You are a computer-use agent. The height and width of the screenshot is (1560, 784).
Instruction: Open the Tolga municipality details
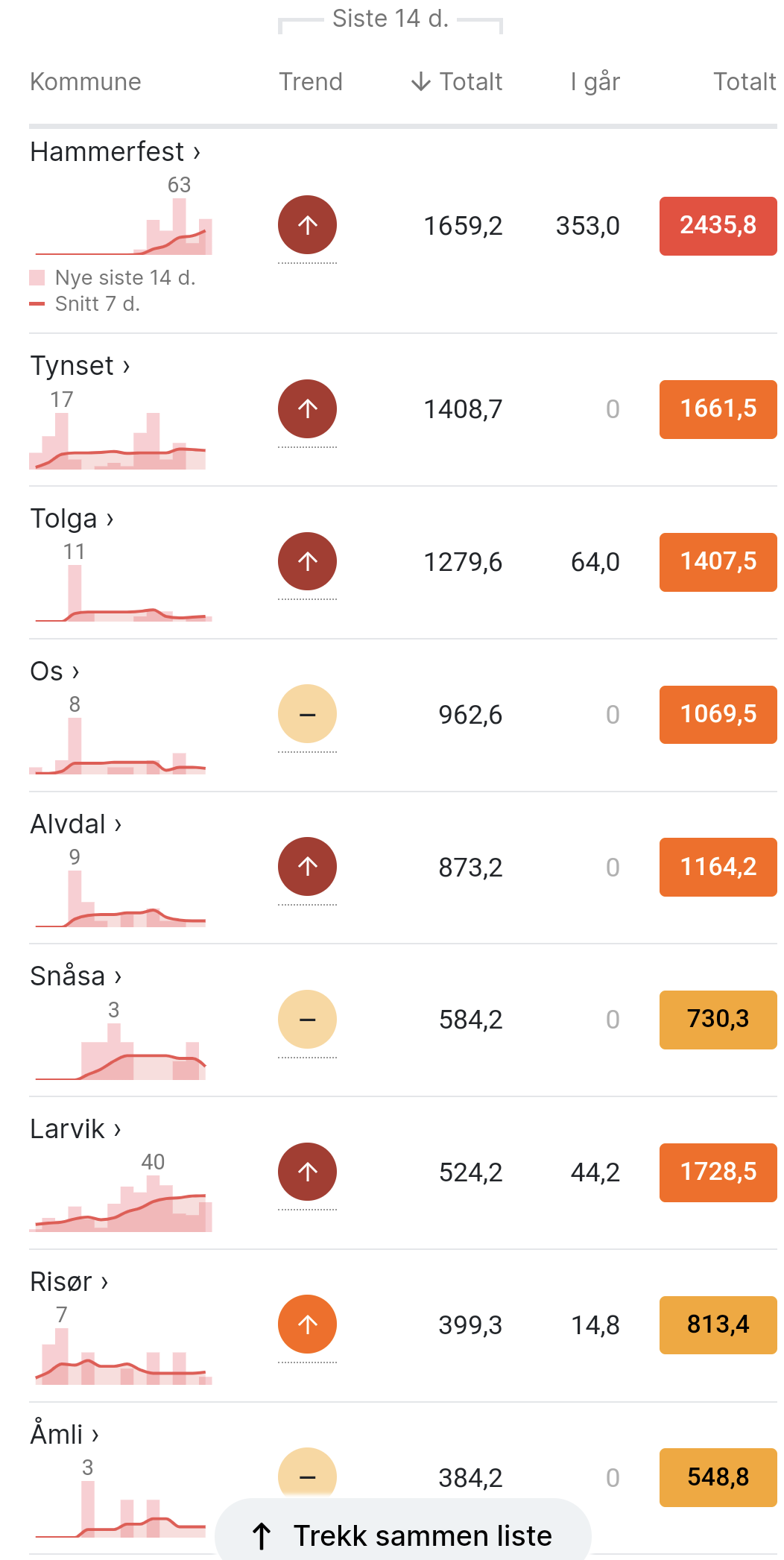click(x=72, y=519)
